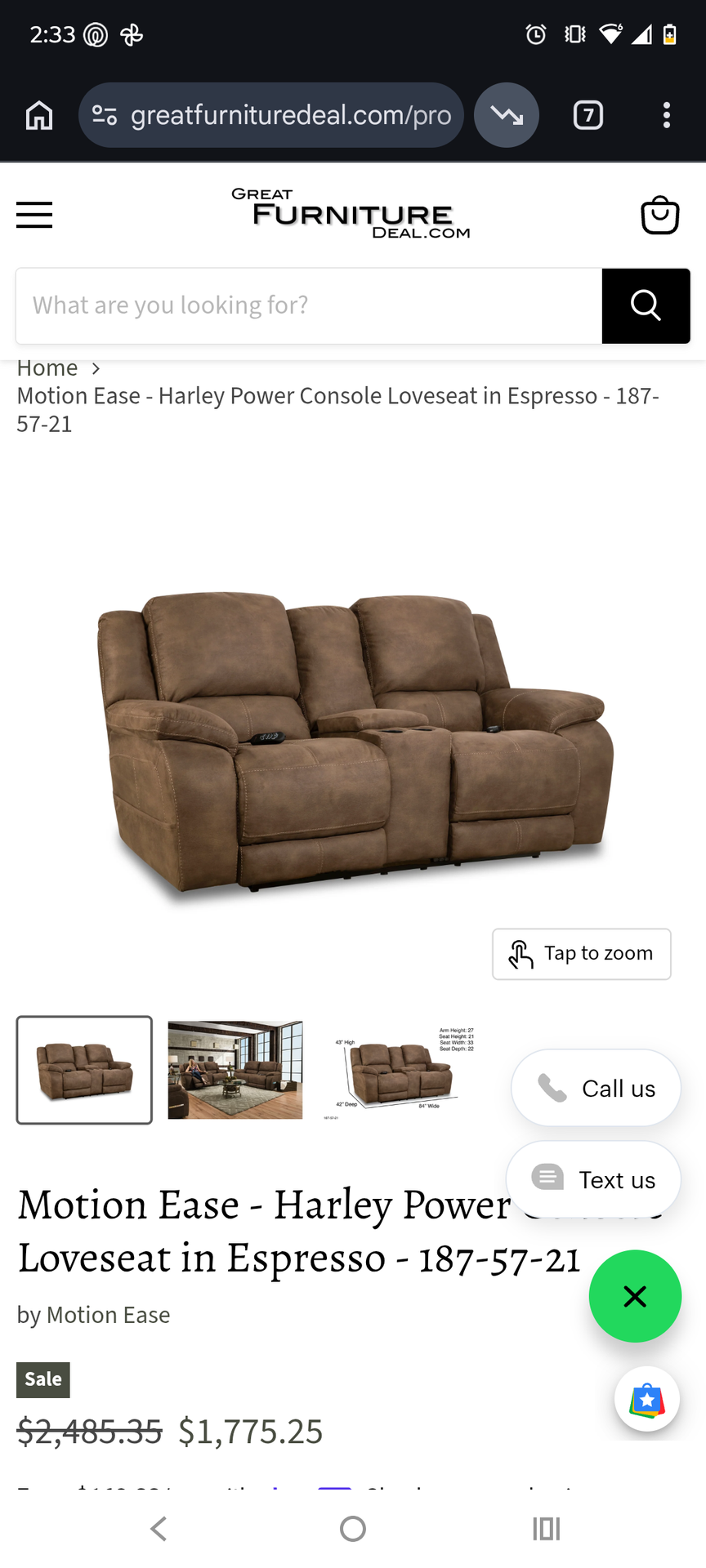Open the Google shopping badge

tap(646, 1399)
